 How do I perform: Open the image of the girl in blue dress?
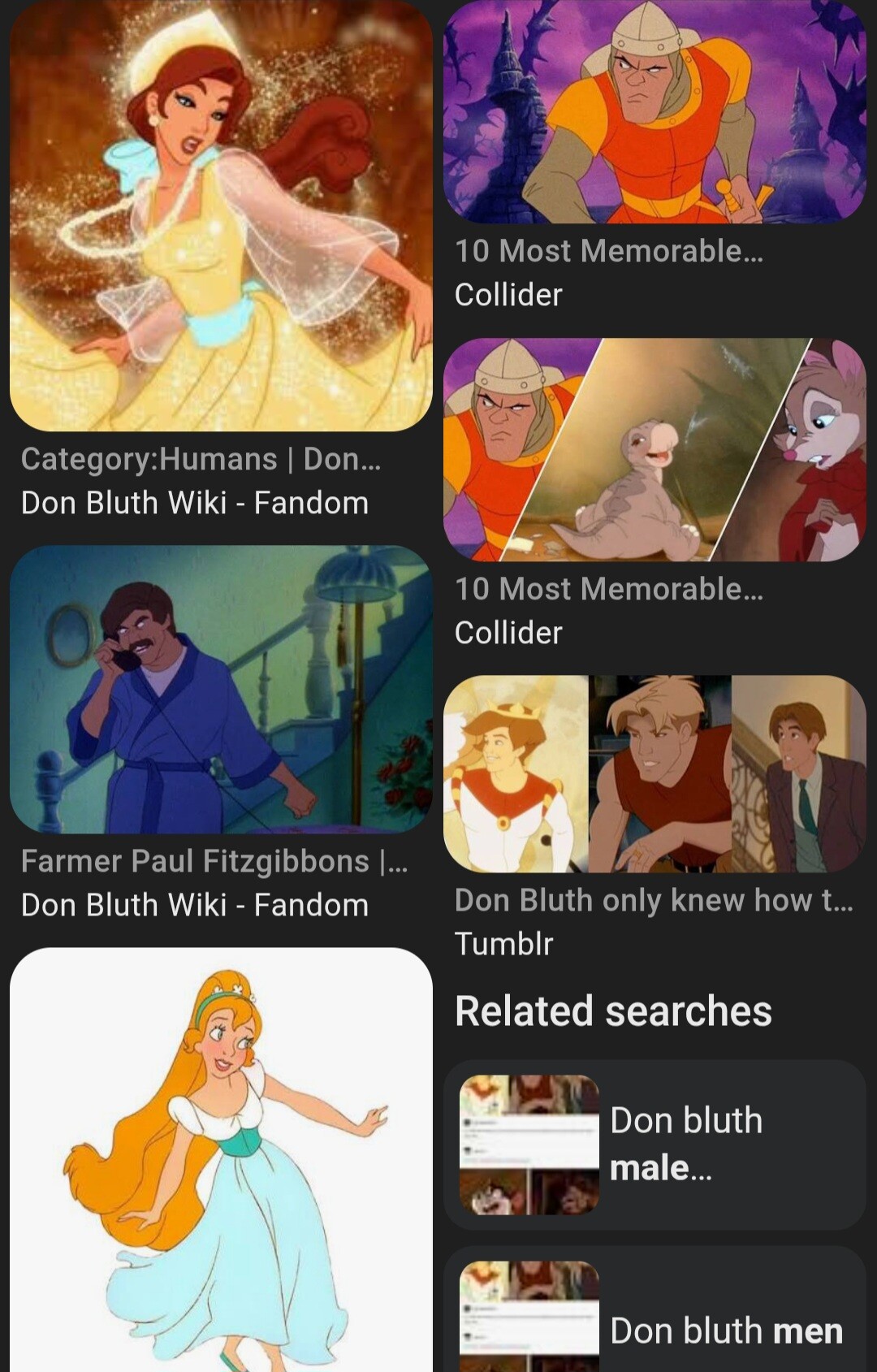[221, 1160]
